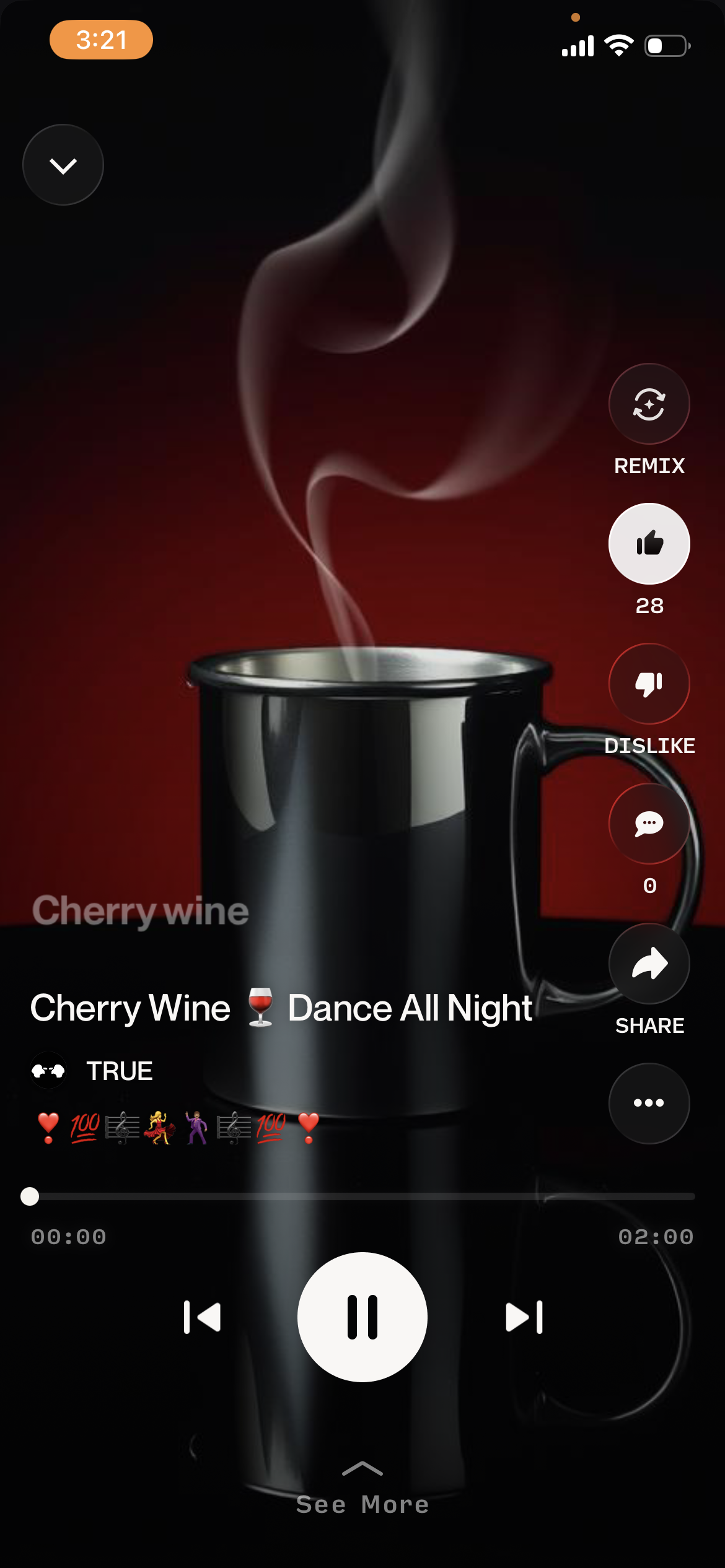View the like count of 28

point(649,607)
